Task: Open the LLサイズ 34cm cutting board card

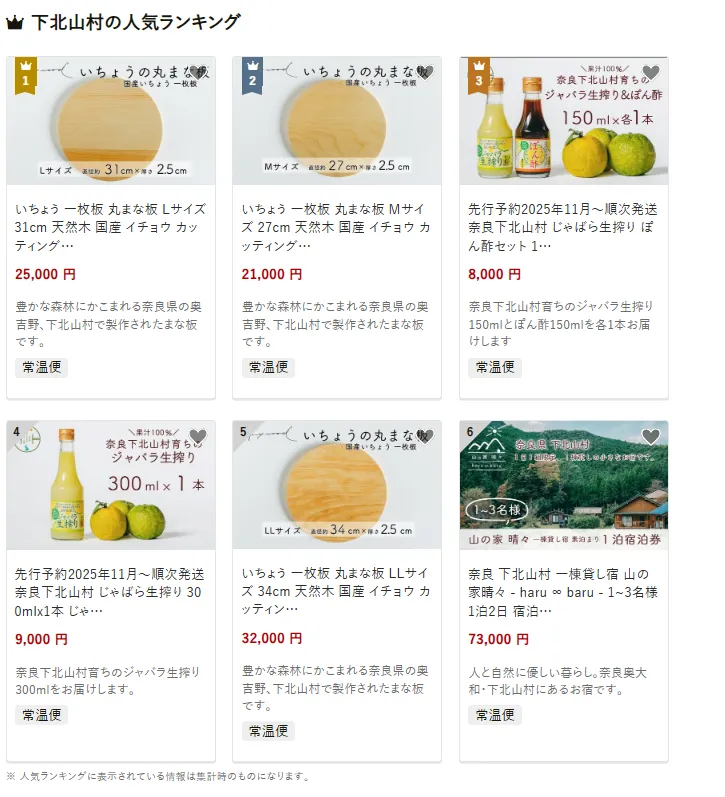Action: point(337,591)
